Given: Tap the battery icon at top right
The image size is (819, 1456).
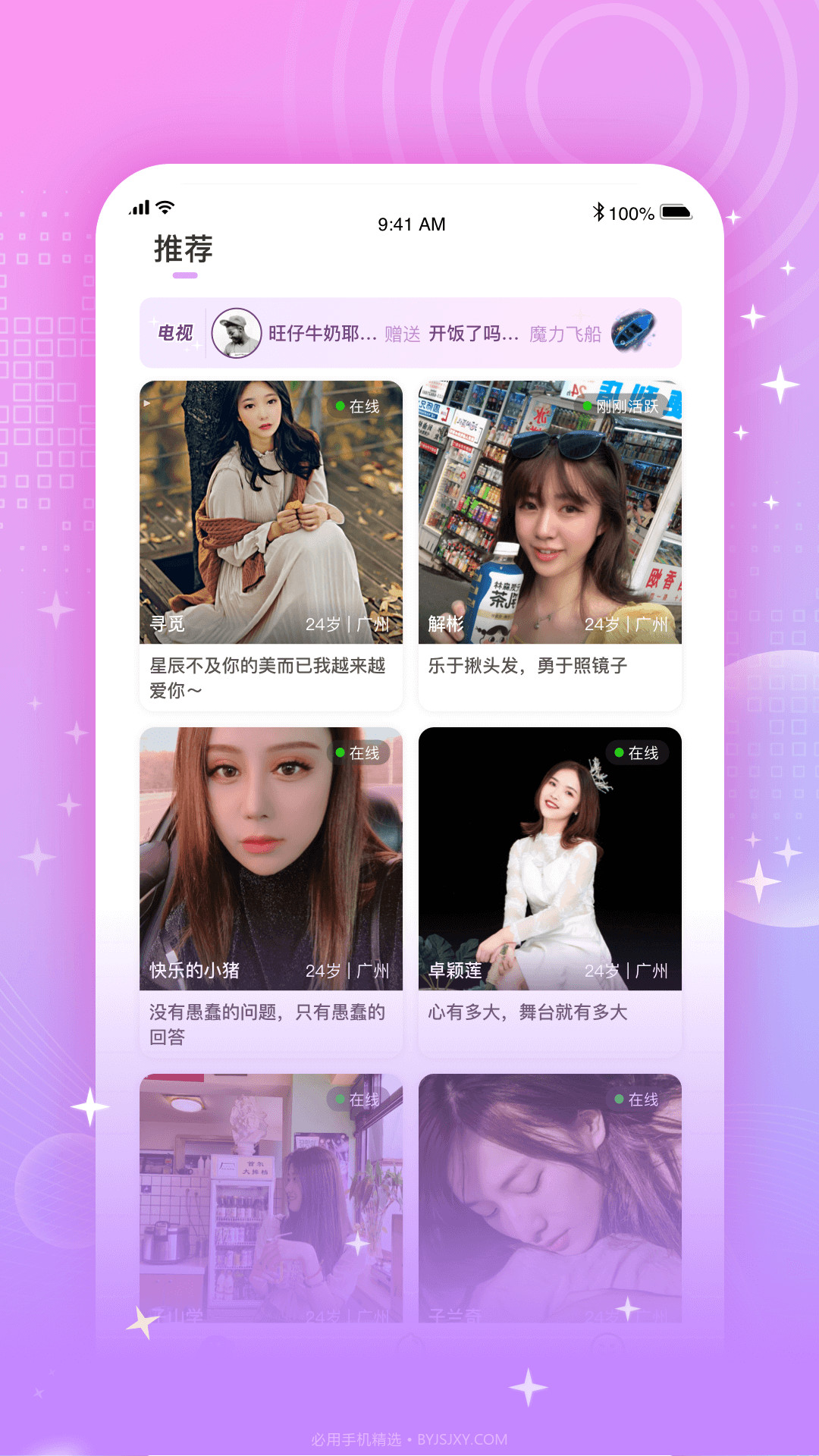Looking at the screenshot, I should tap(674, 213).
